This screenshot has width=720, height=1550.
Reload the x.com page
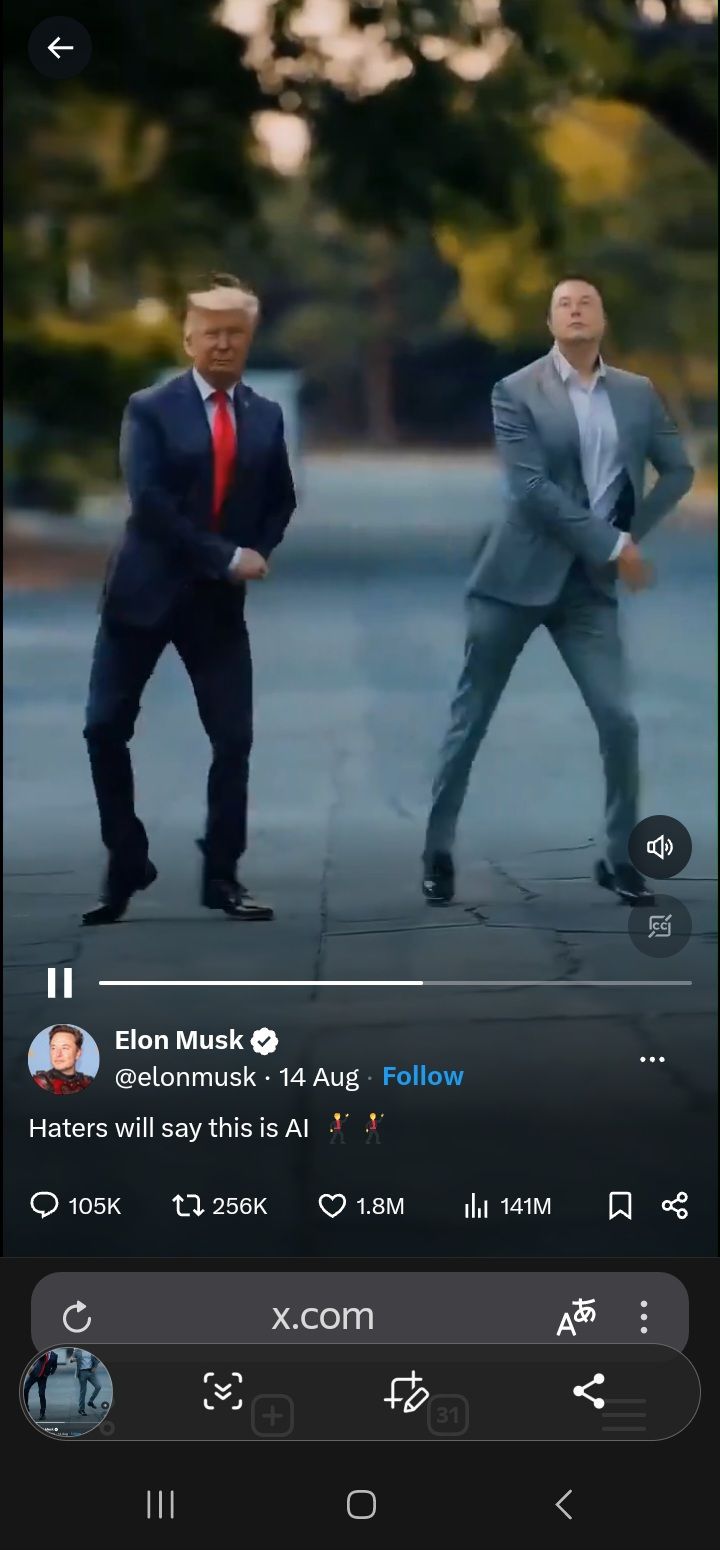click(x=77, y=1317)
